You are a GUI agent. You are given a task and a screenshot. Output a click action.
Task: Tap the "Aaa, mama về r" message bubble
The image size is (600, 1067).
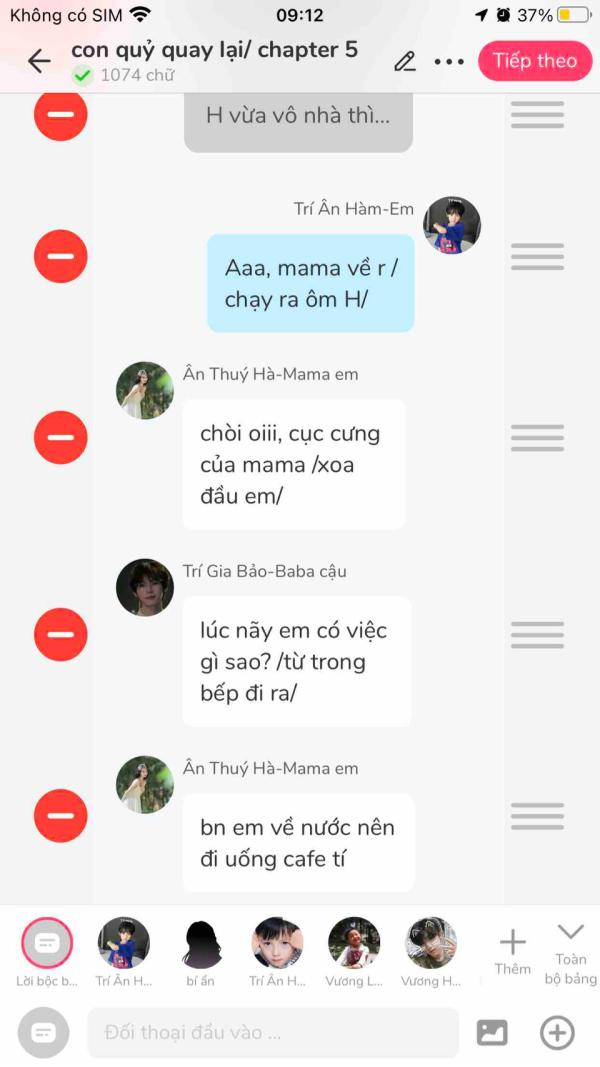point(310,283)
